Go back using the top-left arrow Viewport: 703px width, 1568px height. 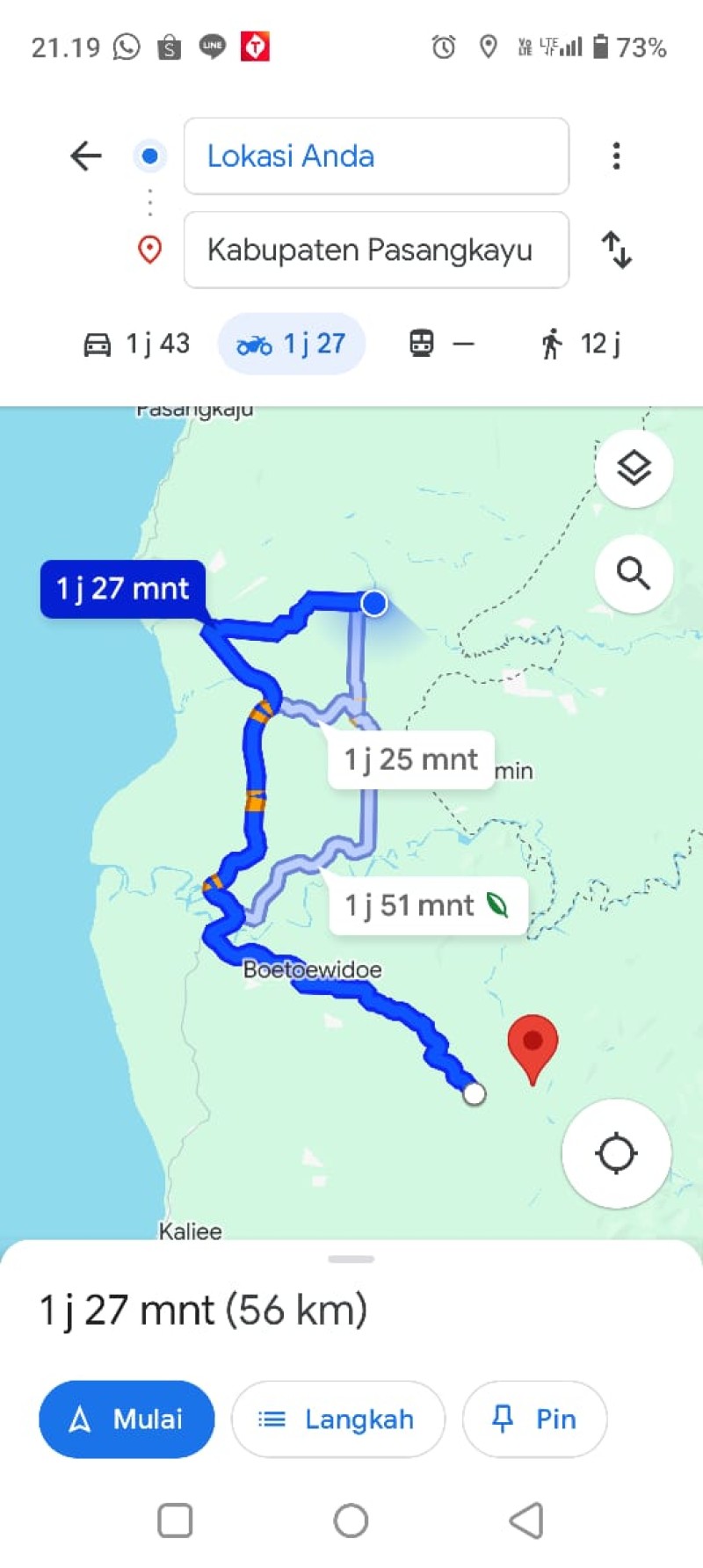point(86,156)
